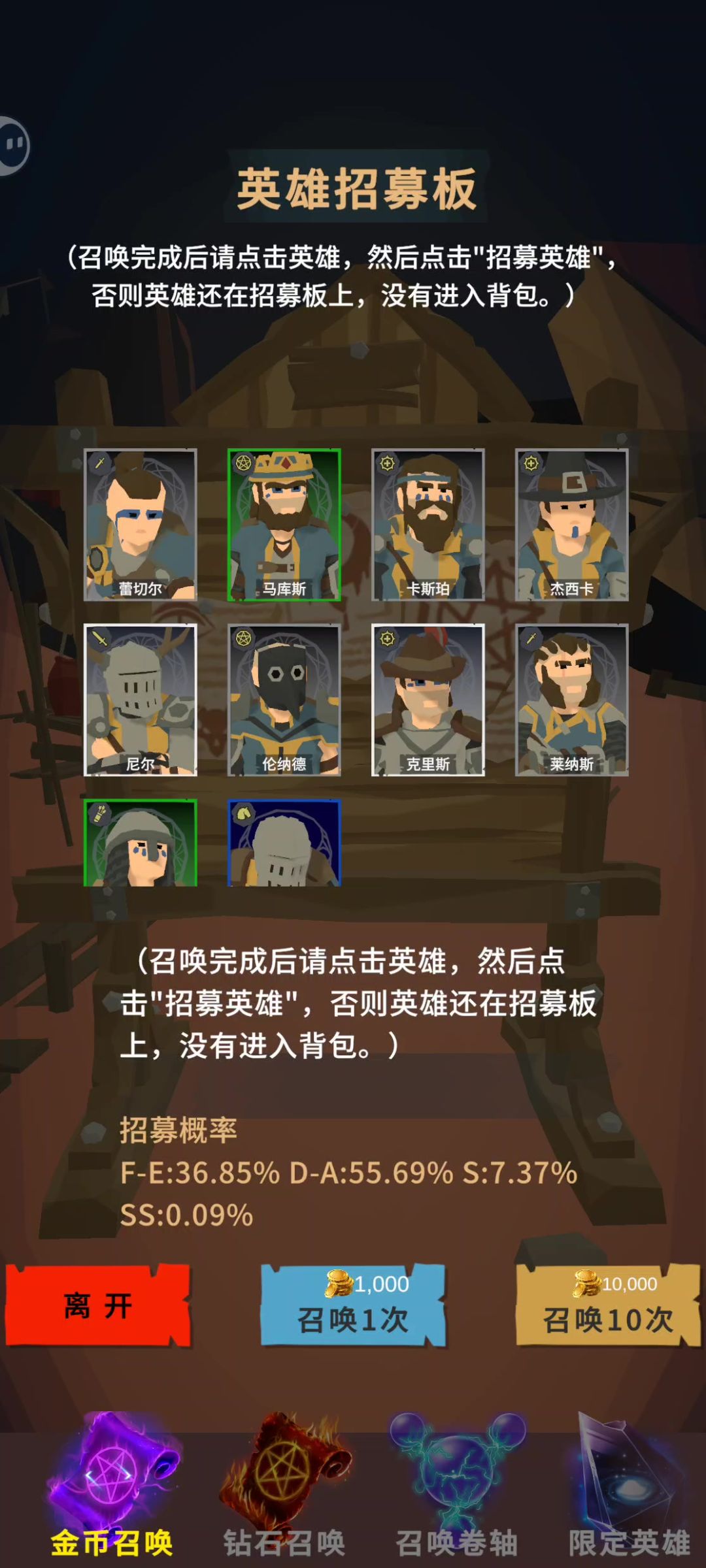Open the 召唤卷轴 tab
The width and height of the screenshot is (706, 1568).
coord(456,1496)
